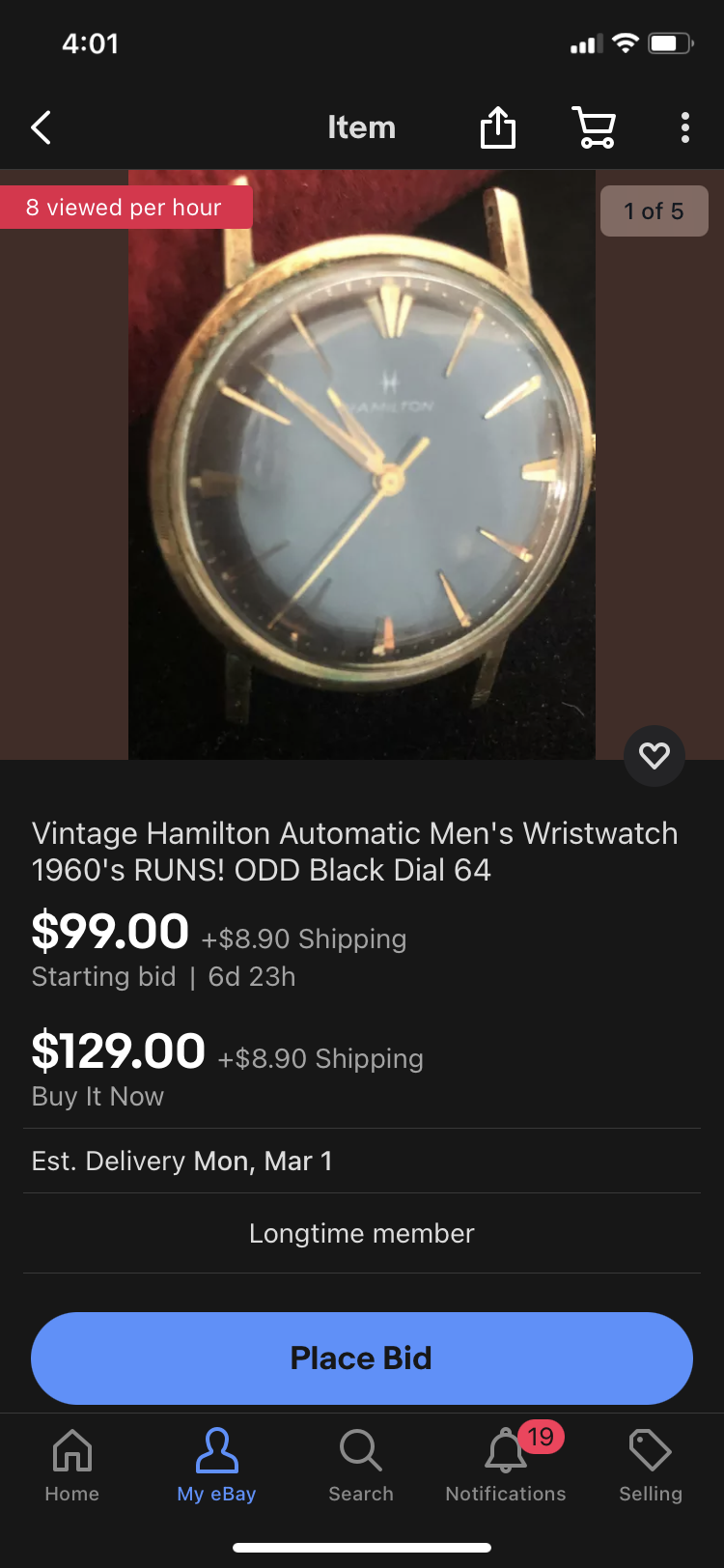Viewport: 724px width, 1568px height.
Task: Go back using the top-left arrow
Action: point(41,127)
